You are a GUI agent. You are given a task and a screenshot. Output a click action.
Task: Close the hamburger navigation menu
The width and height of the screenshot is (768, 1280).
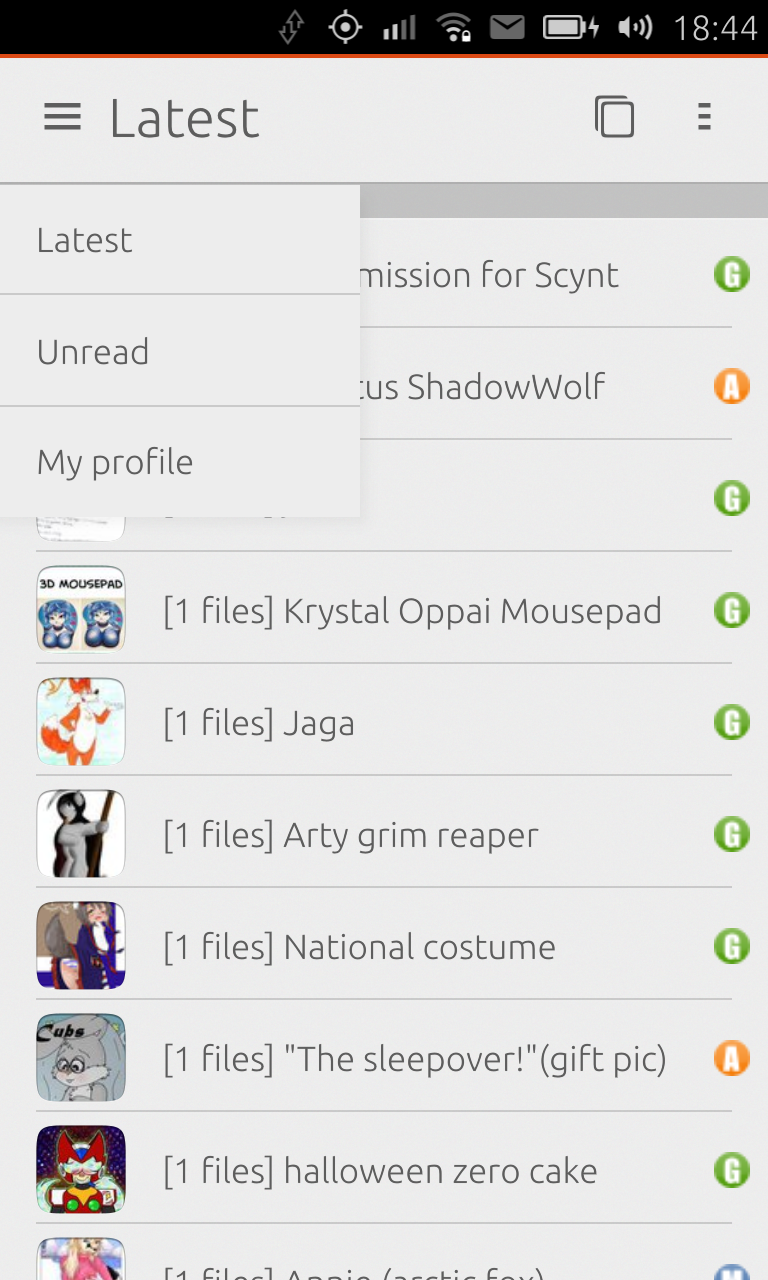click(62, 119)
